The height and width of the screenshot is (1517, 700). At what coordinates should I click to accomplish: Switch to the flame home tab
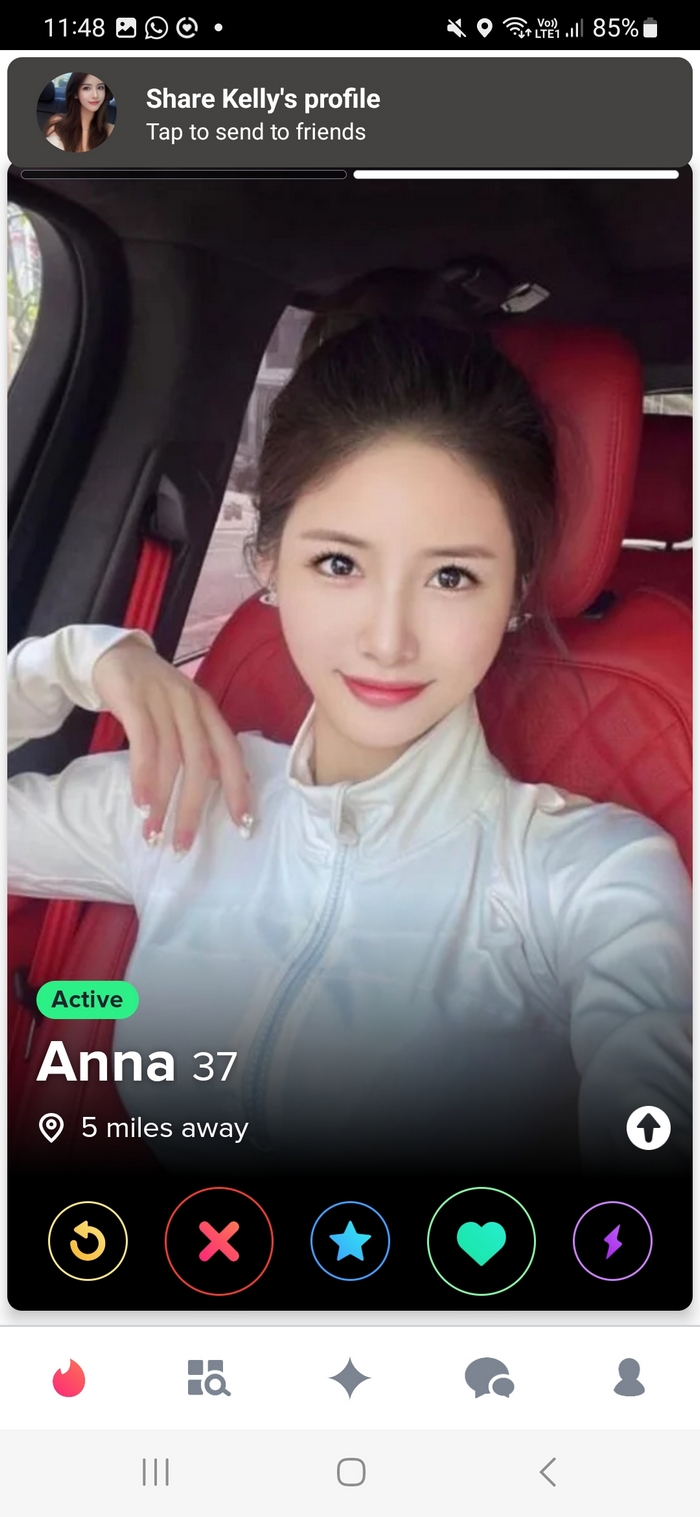[x=69, y=1378]
